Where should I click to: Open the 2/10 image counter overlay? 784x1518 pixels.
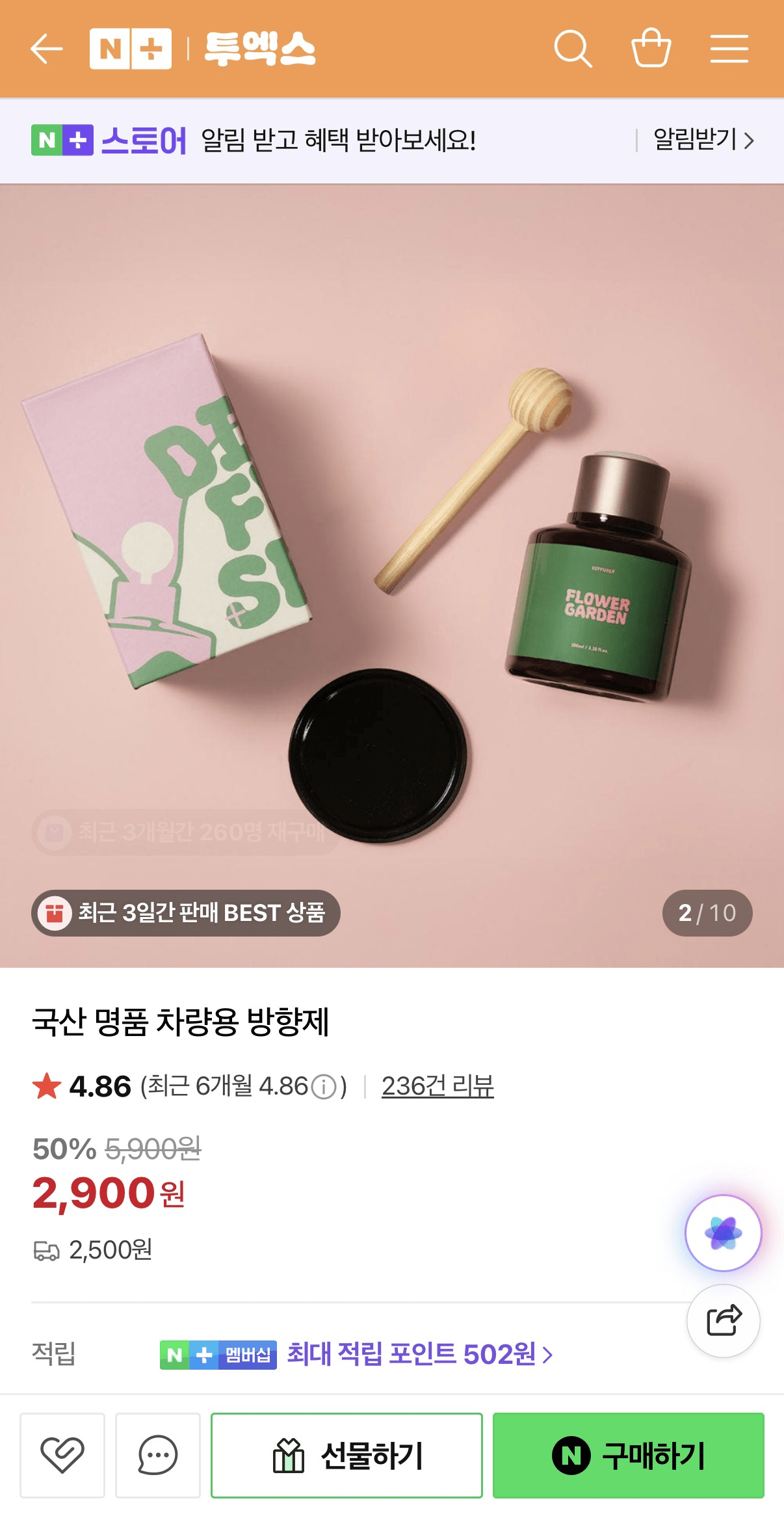[x=708, y=914]
